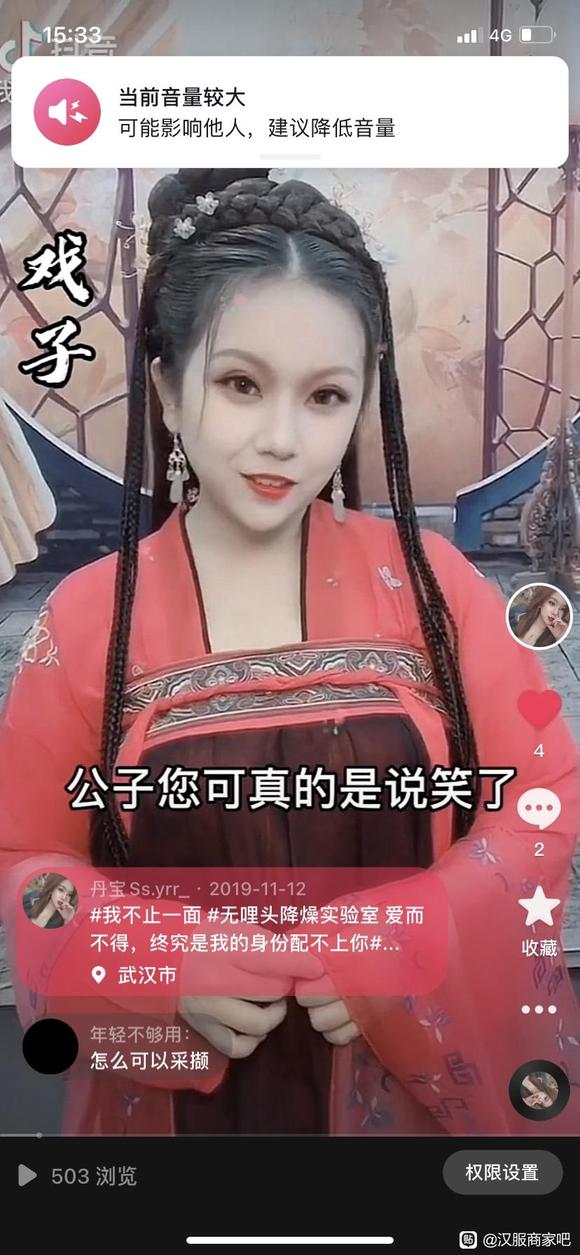Open the creator's avatar on the right side
Viewport: 580px width, 1255px height.
coord(539,616)
